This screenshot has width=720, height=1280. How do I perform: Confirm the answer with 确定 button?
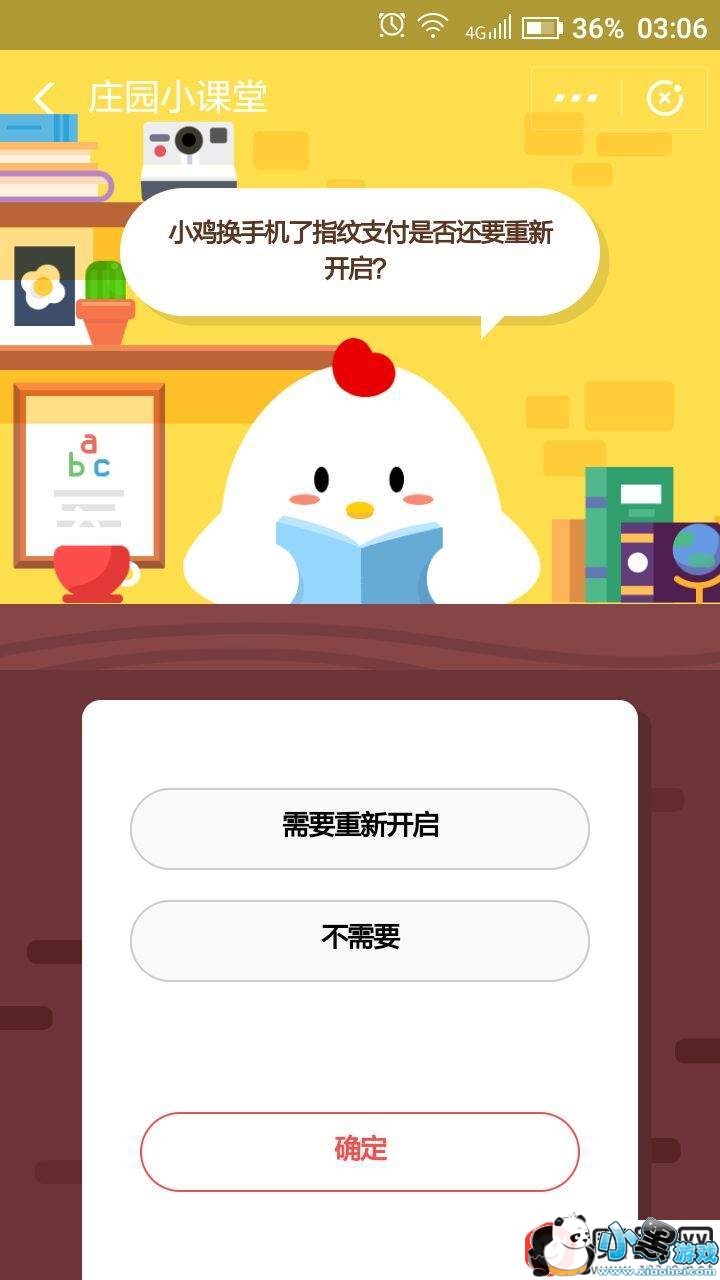tap(360, 1151)
